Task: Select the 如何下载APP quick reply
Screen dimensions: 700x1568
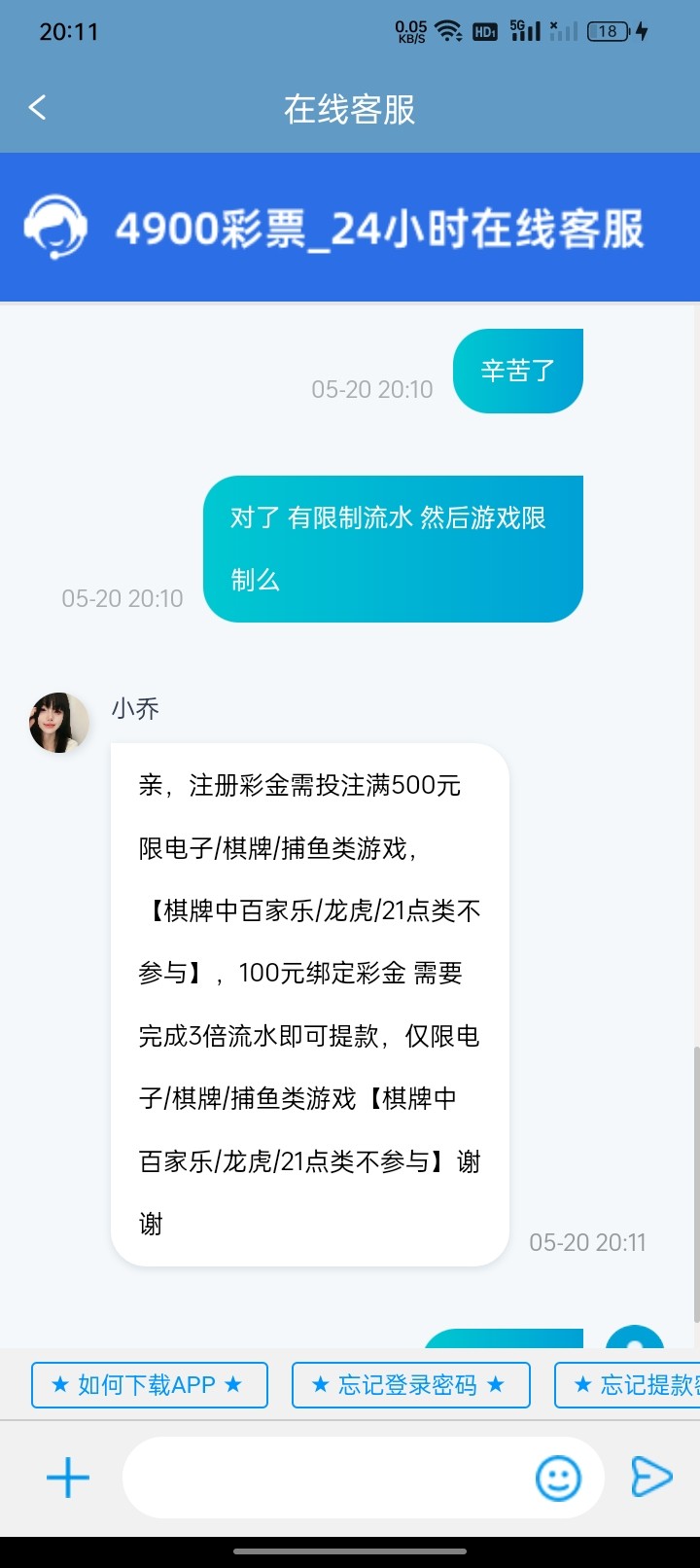Action: (149, 1384)
